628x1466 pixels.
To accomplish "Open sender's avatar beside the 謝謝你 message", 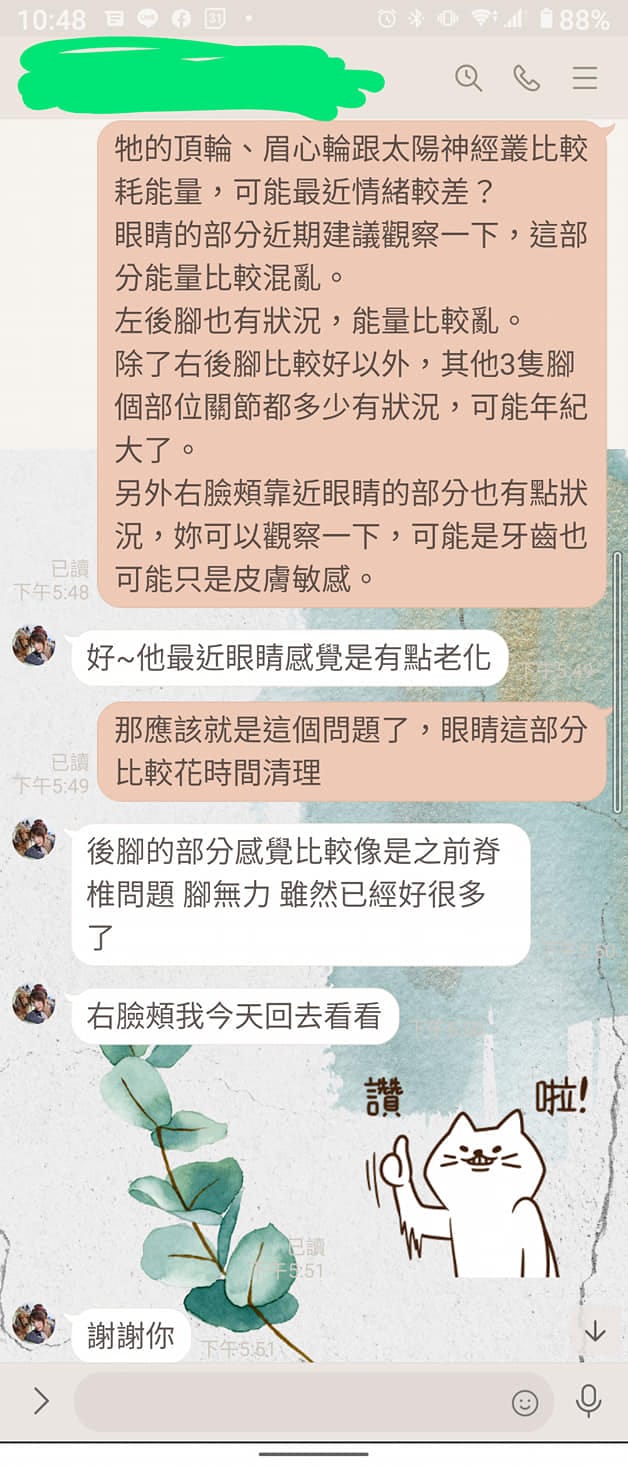I will 34,1324.
